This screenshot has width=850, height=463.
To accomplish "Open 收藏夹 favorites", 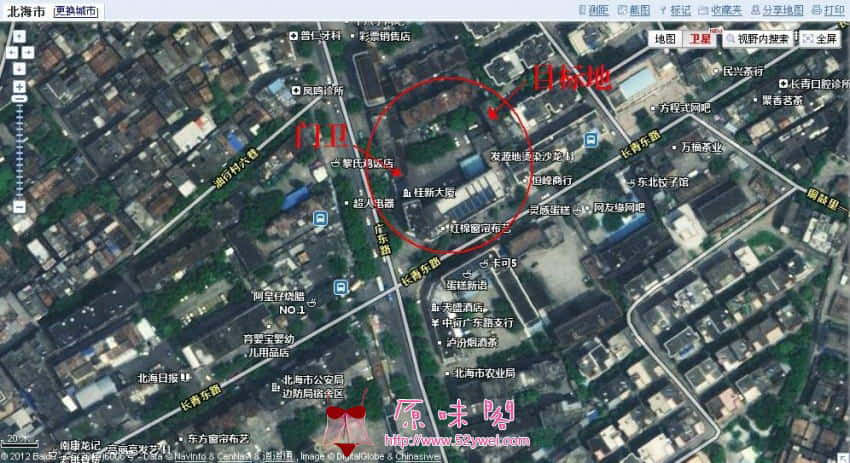I will 720,10.
